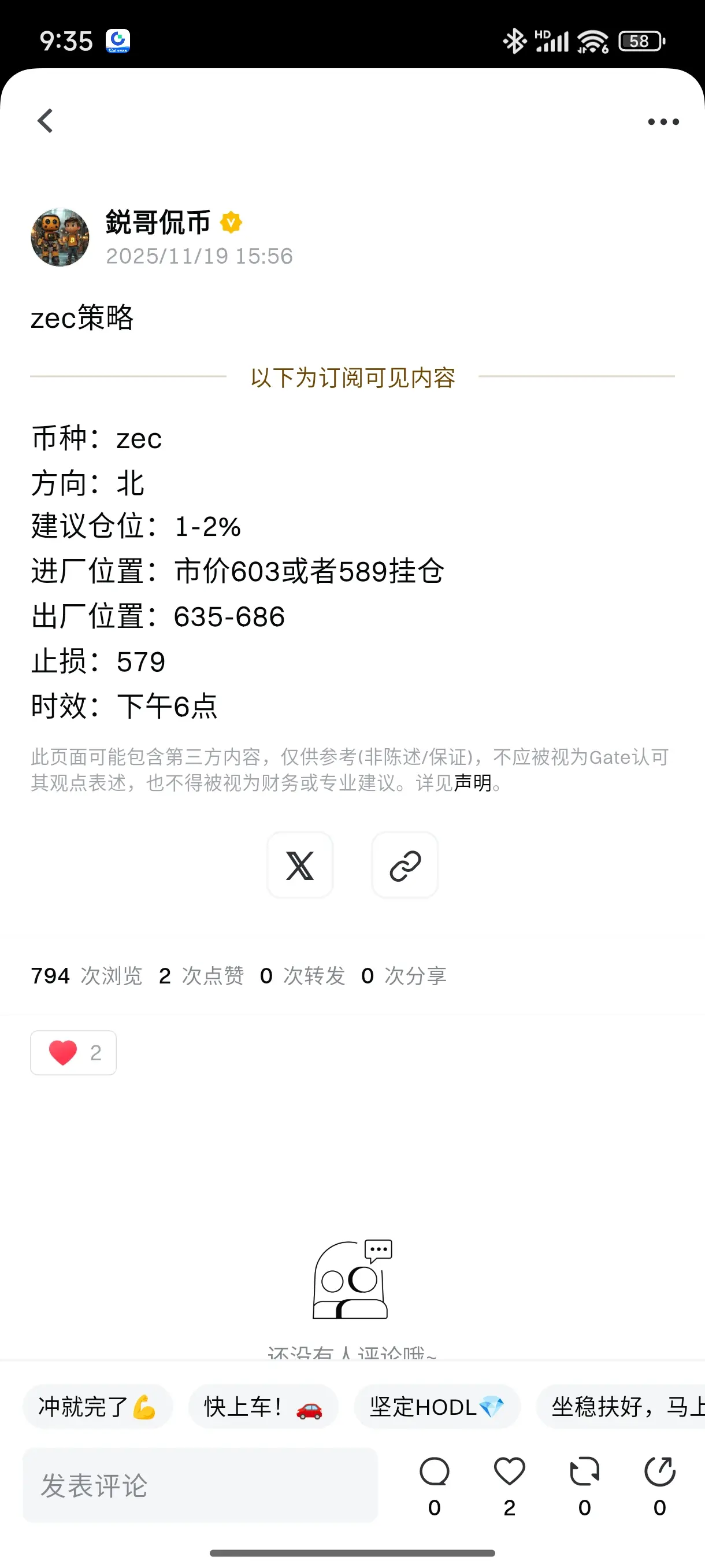Send quick reply 坐稳扶好
Viewport: 705px width, 1568px height.
pos(621,1407)
